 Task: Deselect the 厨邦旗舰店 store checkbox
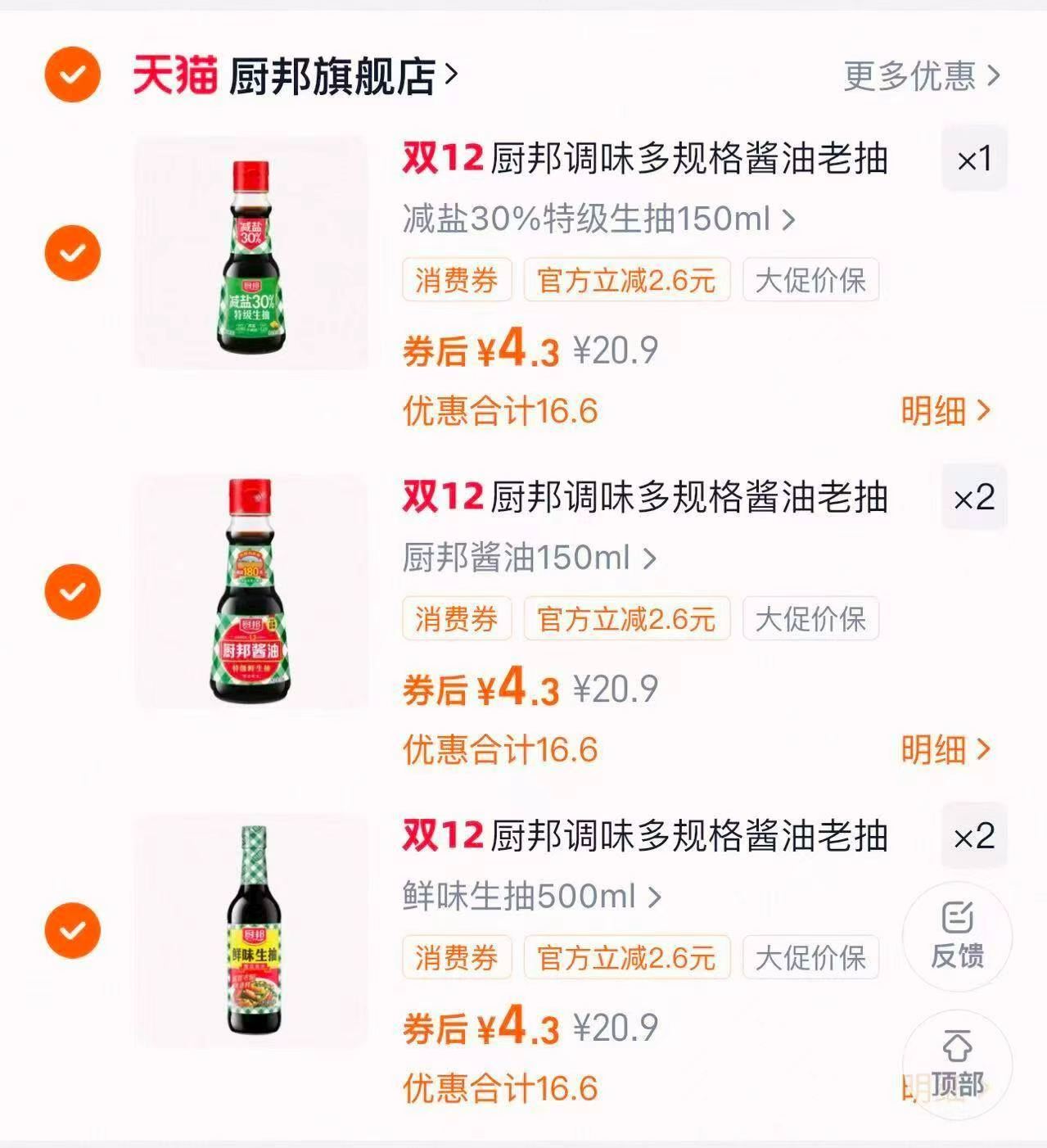[72, 75]
